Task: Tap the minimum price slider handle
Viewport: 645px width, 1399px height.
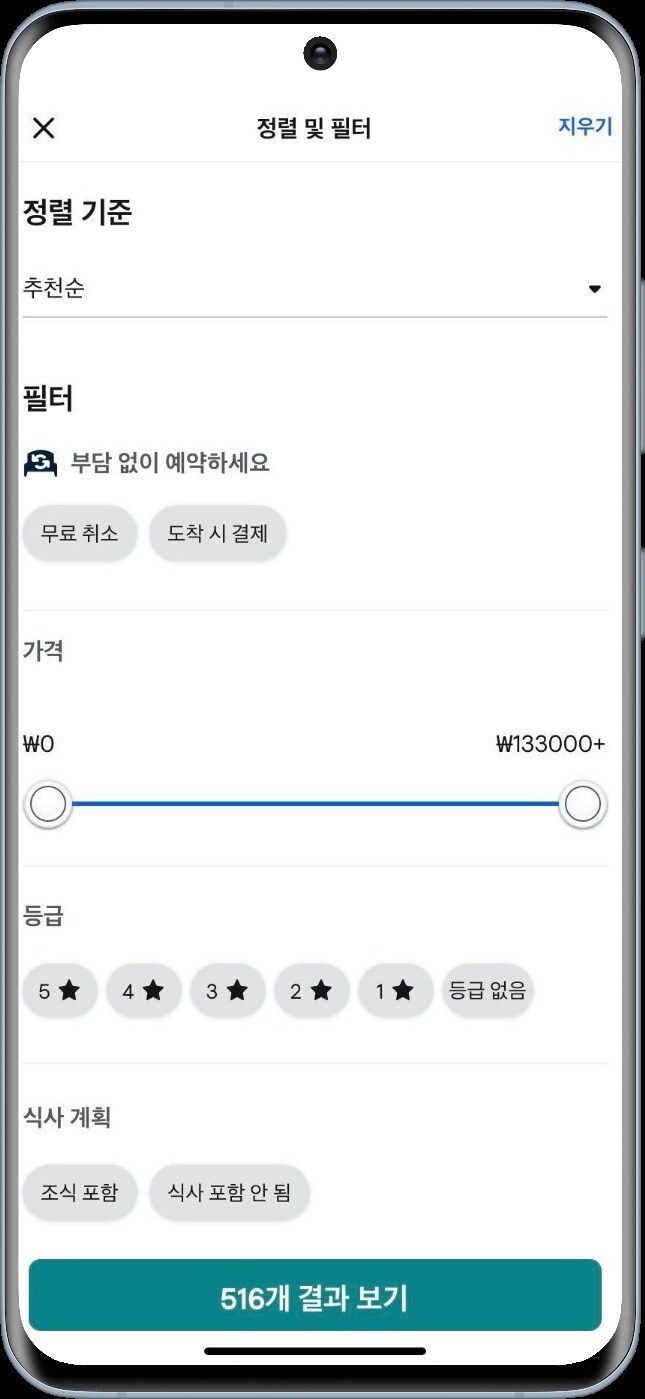Action: [x=48, y=803]
